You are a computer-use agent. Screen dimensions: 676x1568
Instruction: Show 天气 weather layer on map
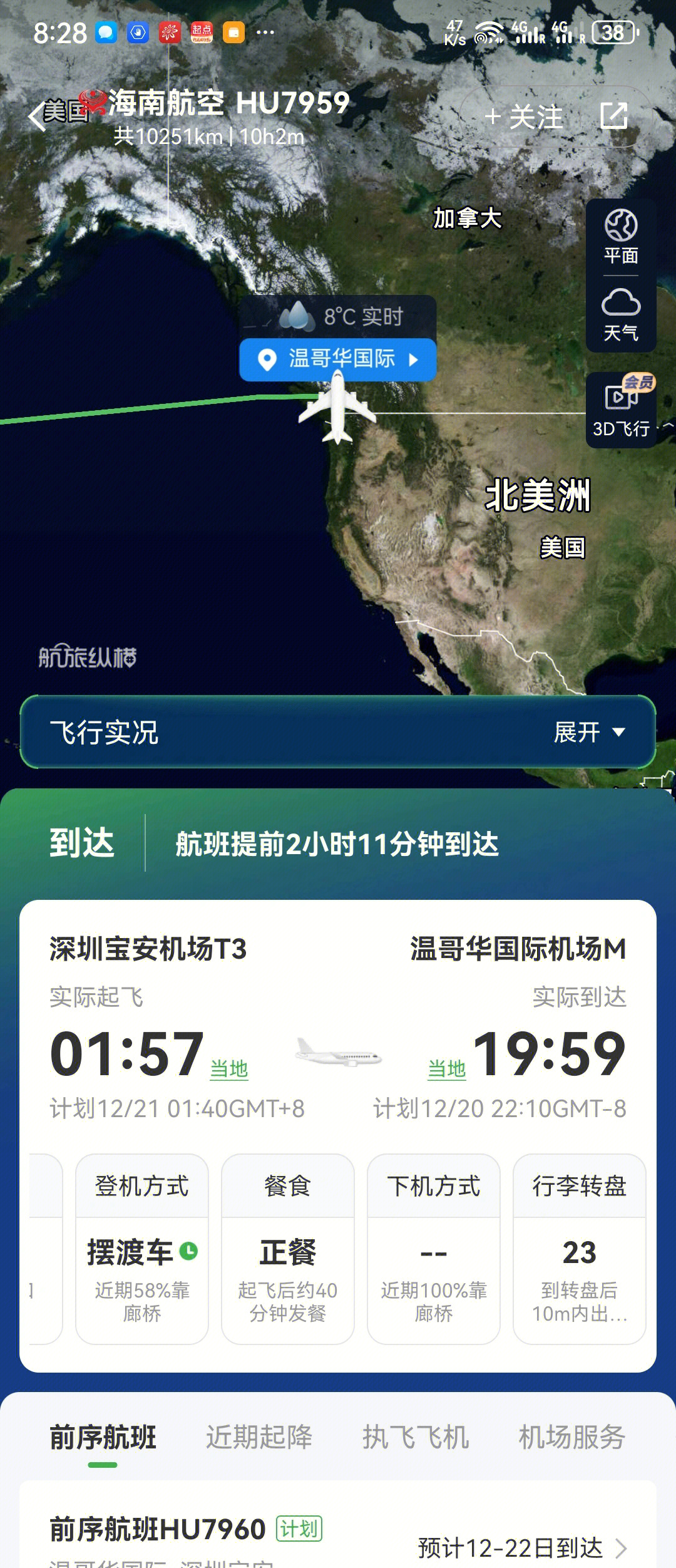tap(620, 315)
